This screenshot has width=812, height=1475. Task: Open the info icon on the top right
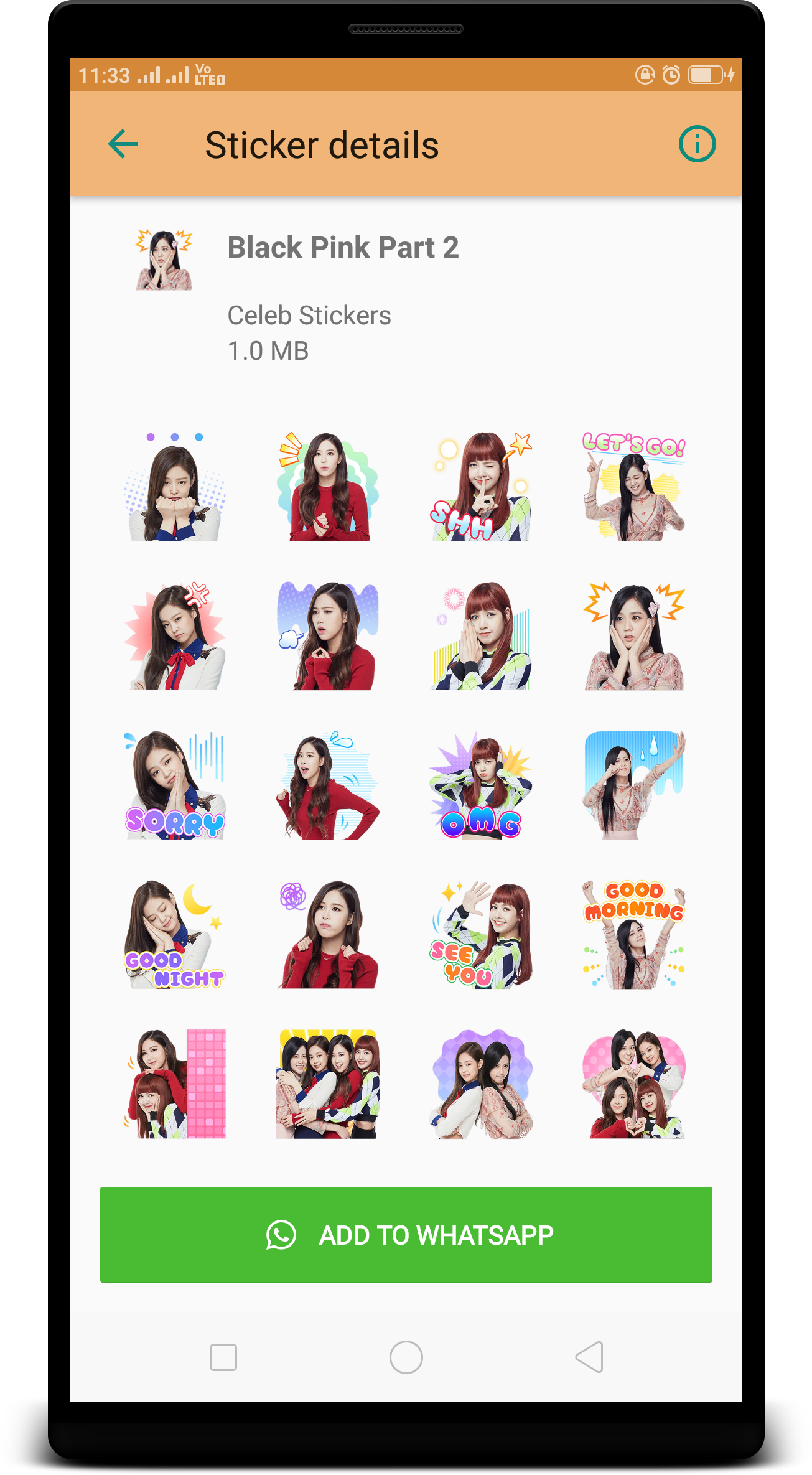[699, 143]
